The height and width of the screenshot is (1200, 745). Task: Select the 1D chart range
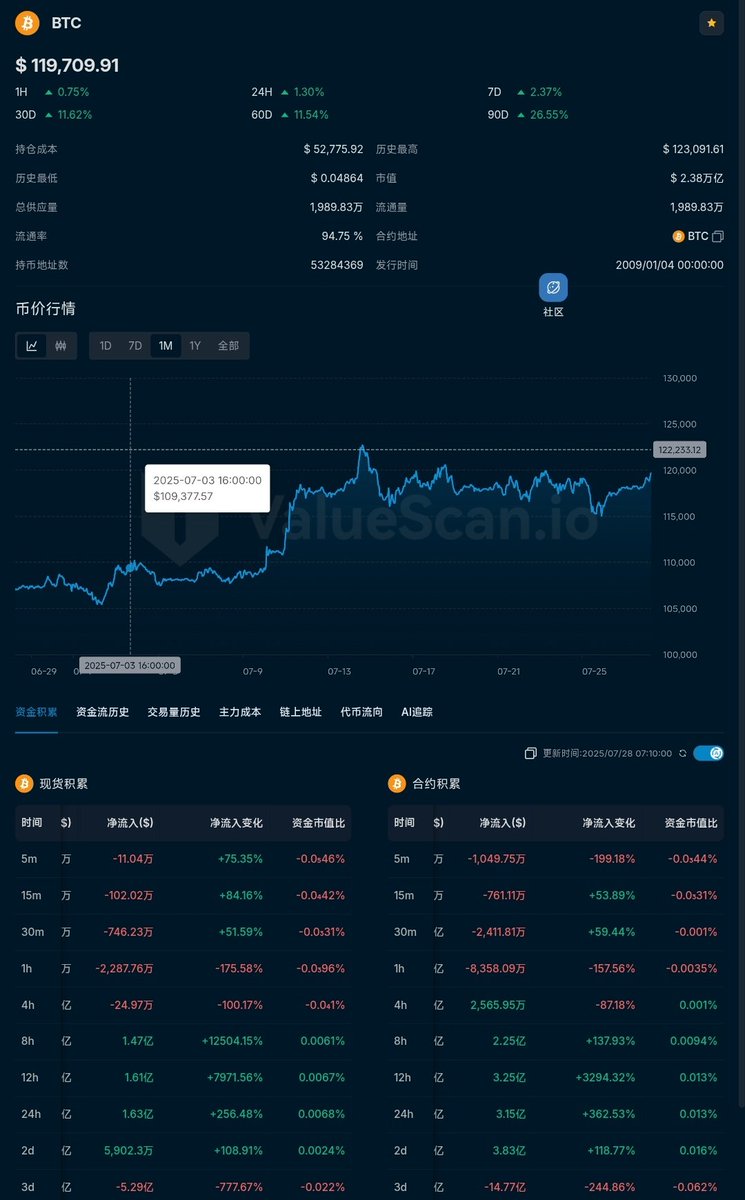(105, 346)
